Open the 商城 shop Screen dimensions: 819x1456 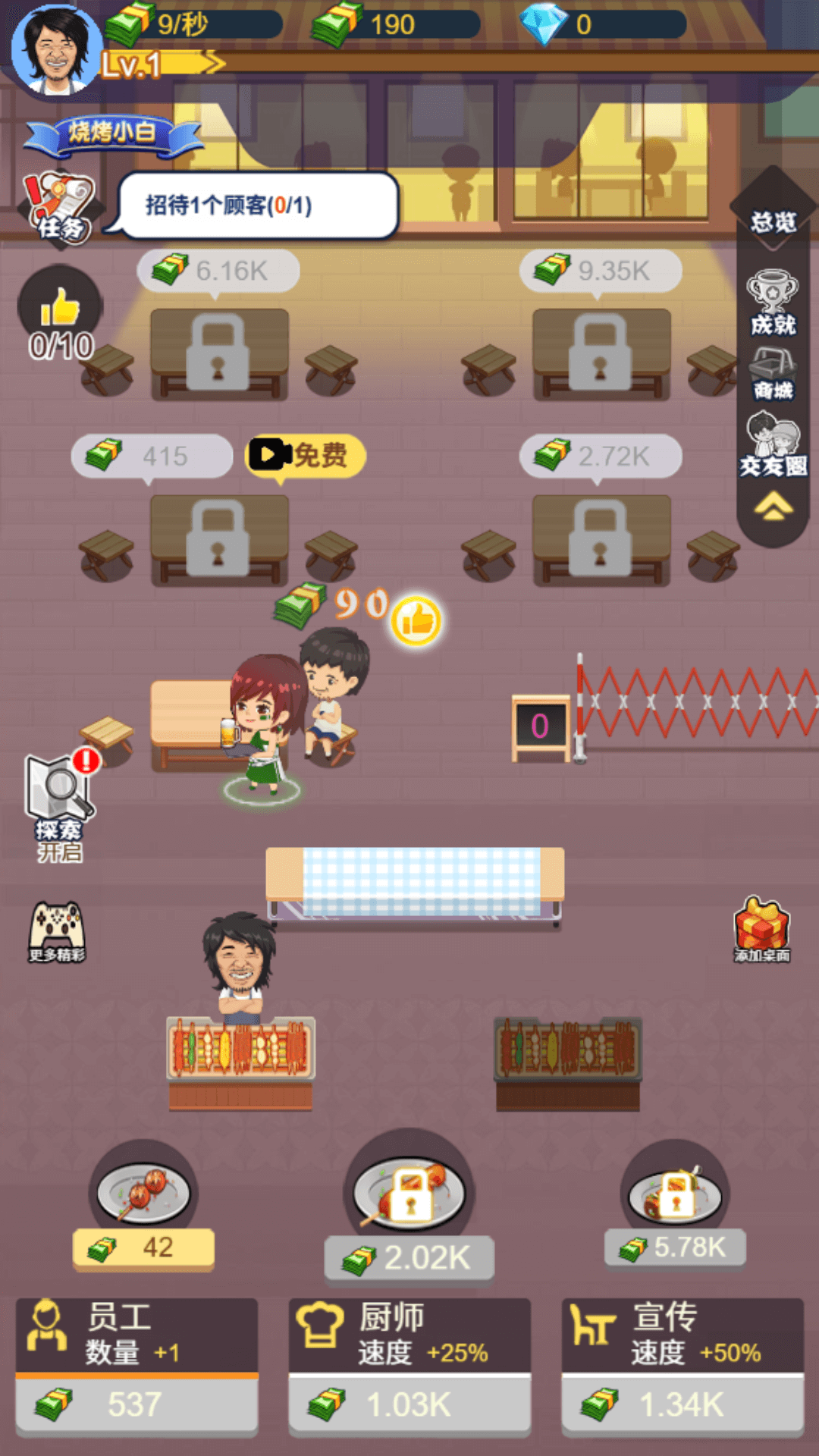(773, 372)
